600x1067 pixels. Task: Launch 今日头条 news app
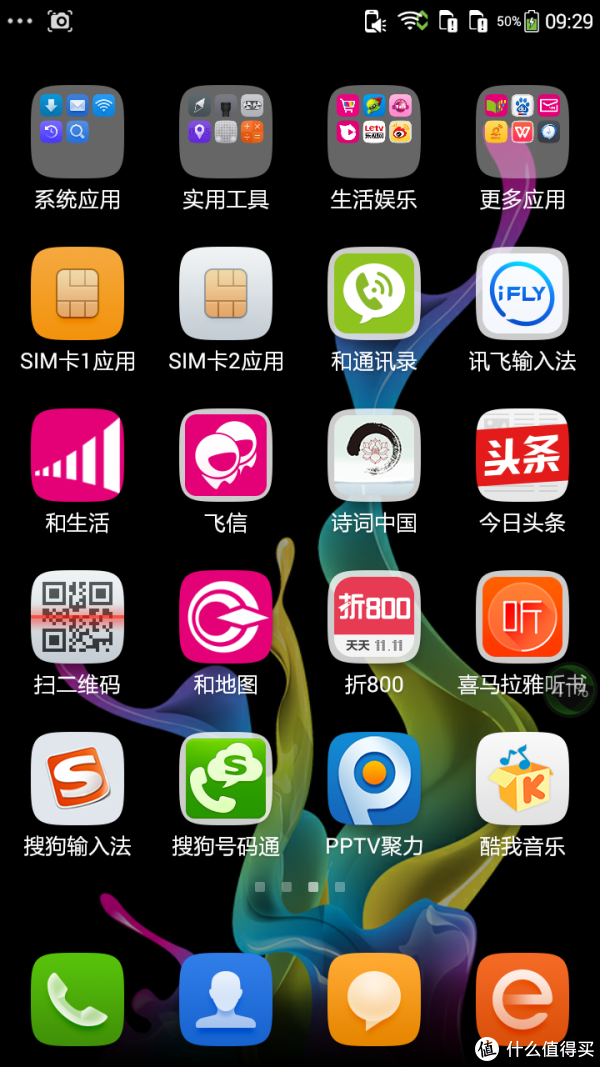[x=522, y=456]
